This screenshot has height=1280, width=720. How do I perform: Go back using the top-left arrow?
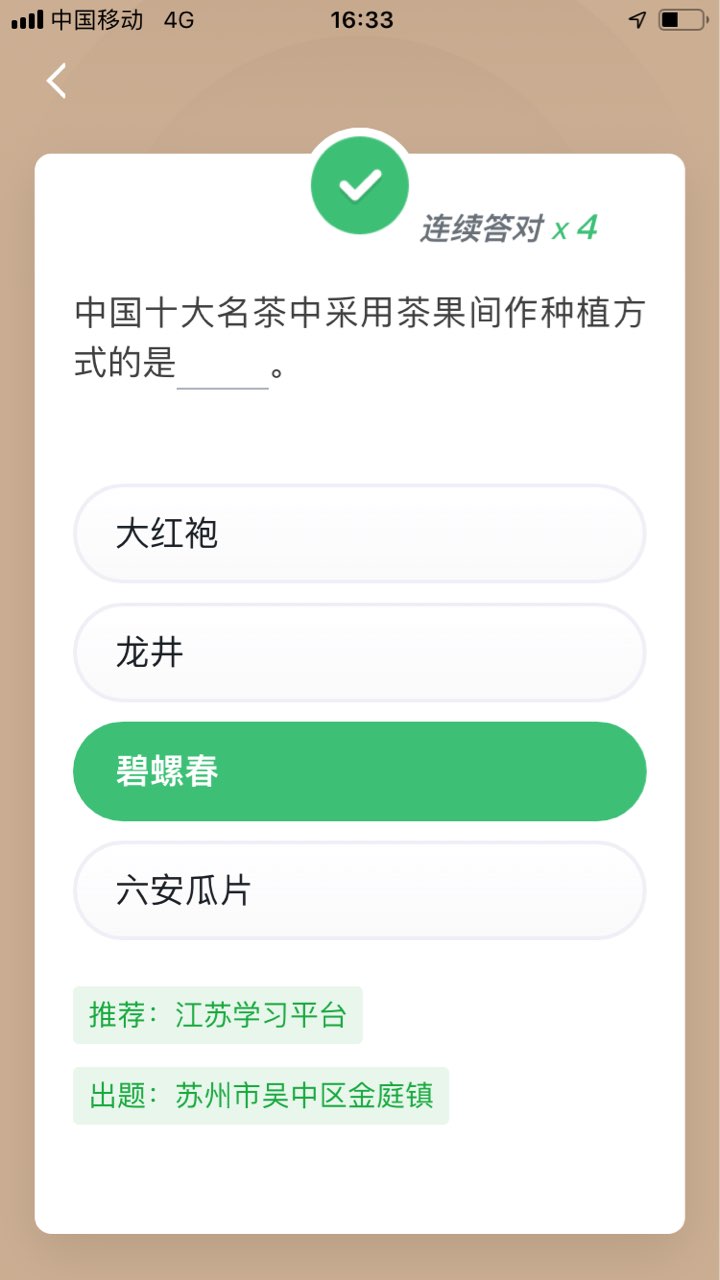point(57,81)
